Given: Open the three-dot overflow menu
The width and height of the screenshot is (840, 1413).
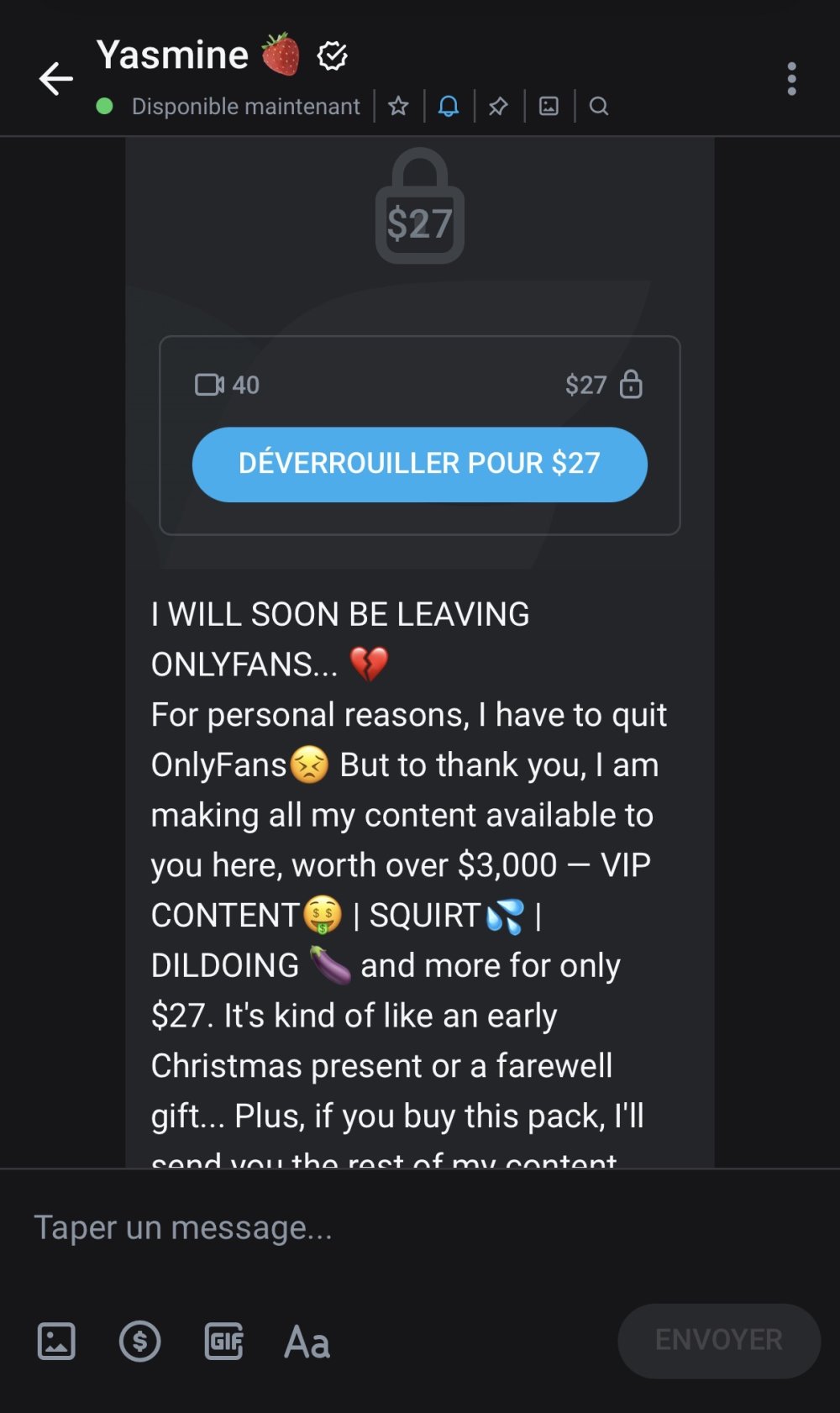Looking at the screenshot, I should [x=791, y=79].
